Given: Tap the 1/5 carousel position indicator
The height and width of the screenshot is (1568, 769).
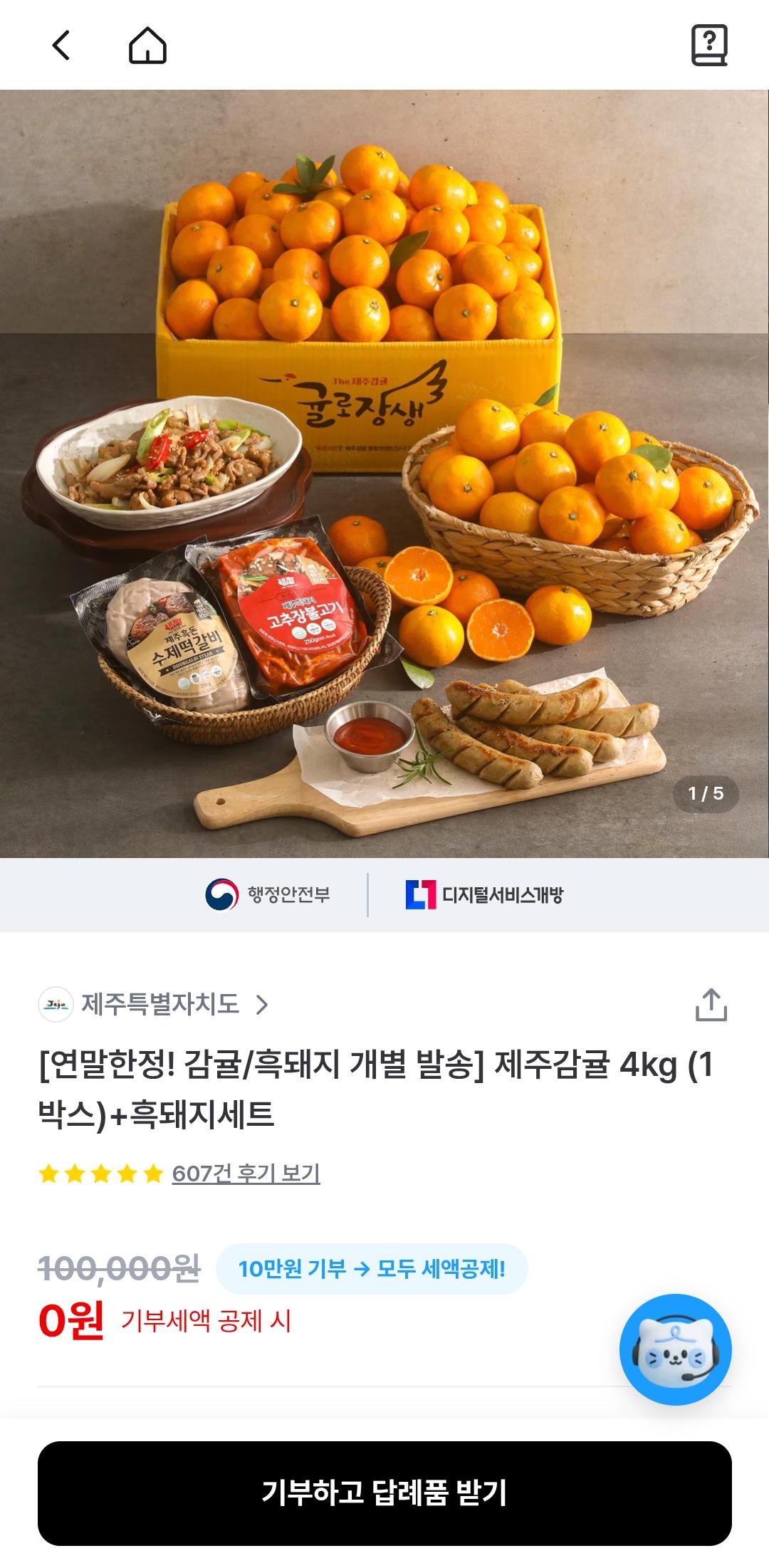Looking at the screenshot, I should (706, 793).
